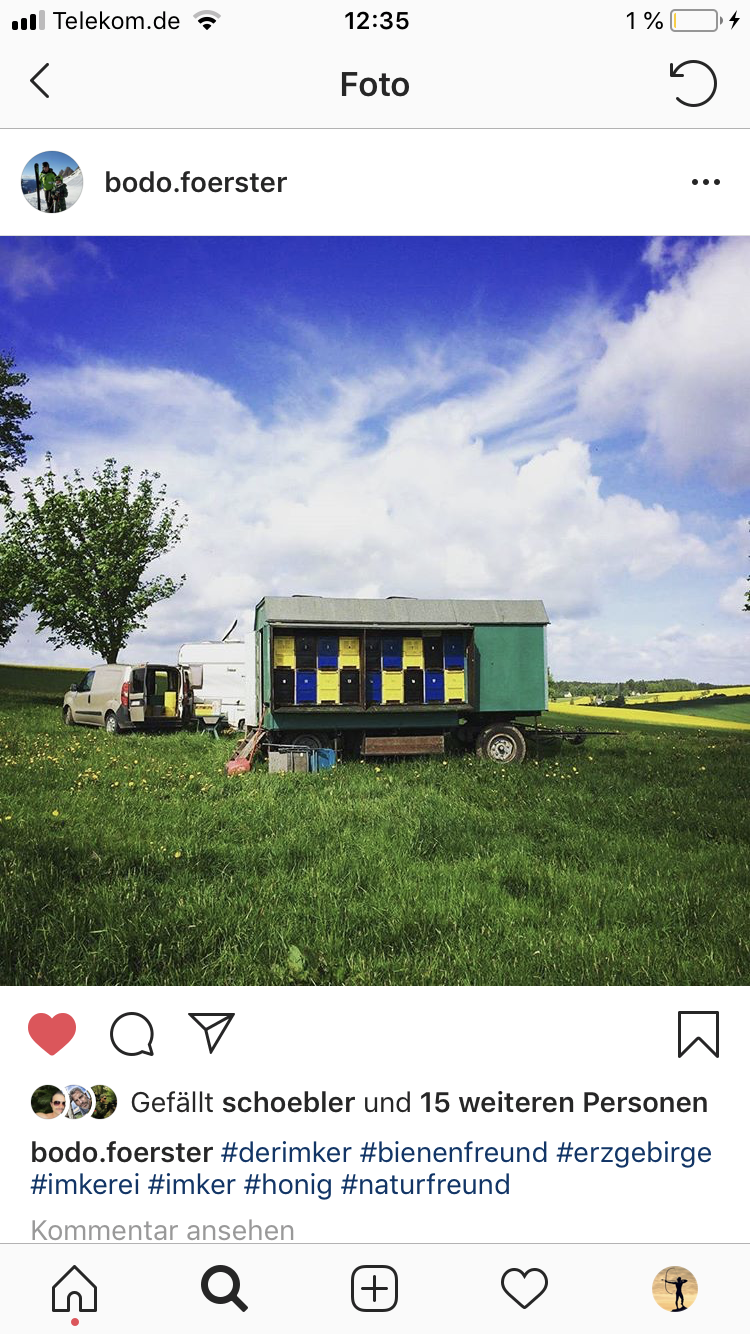This screenshot has width=750, height=1334.
Task: Go back using the top arrow
Action: (40, 82)
